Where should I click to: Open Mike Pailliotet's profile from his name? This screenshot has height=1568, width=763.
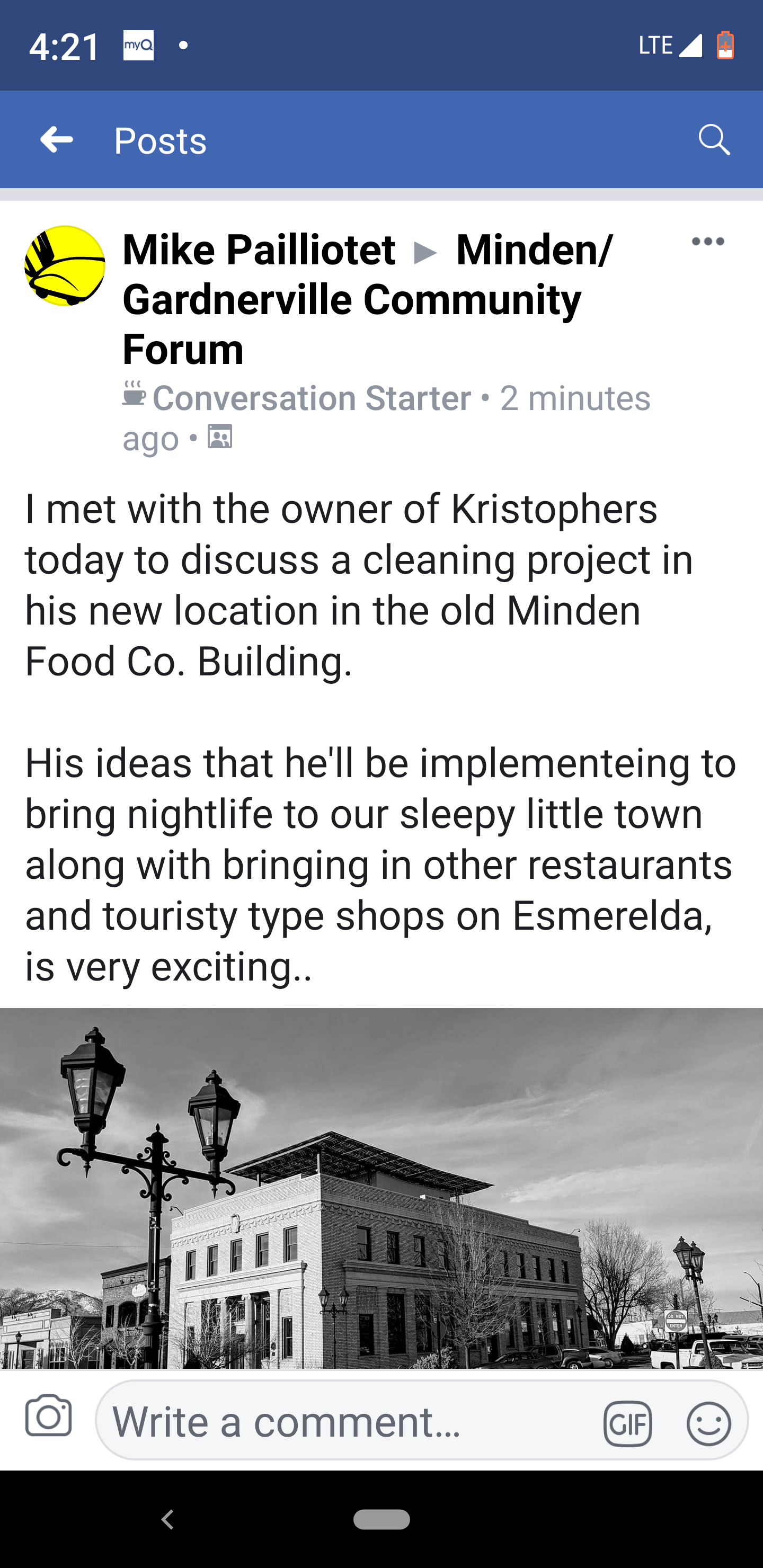[259, 250]
